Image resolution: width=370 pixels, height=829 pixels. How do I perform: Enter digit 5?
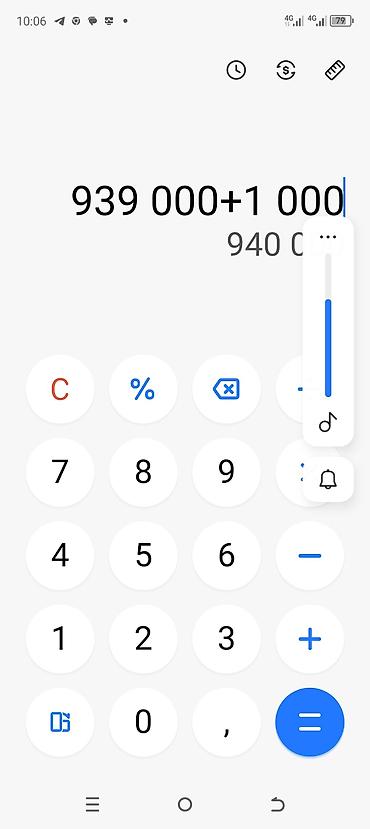(x=143, y=556)
